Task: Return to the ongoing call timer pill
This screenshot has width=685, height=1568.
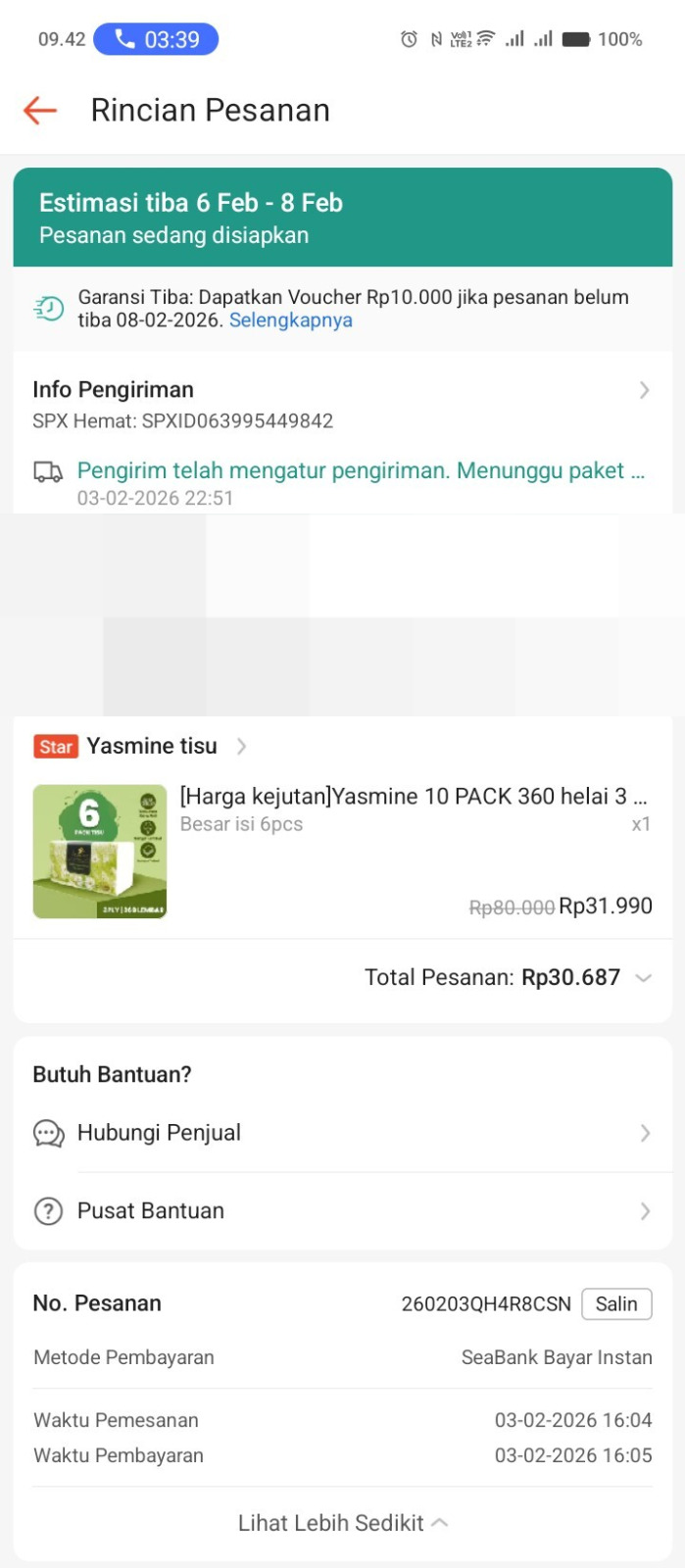Action: [156, 39]
